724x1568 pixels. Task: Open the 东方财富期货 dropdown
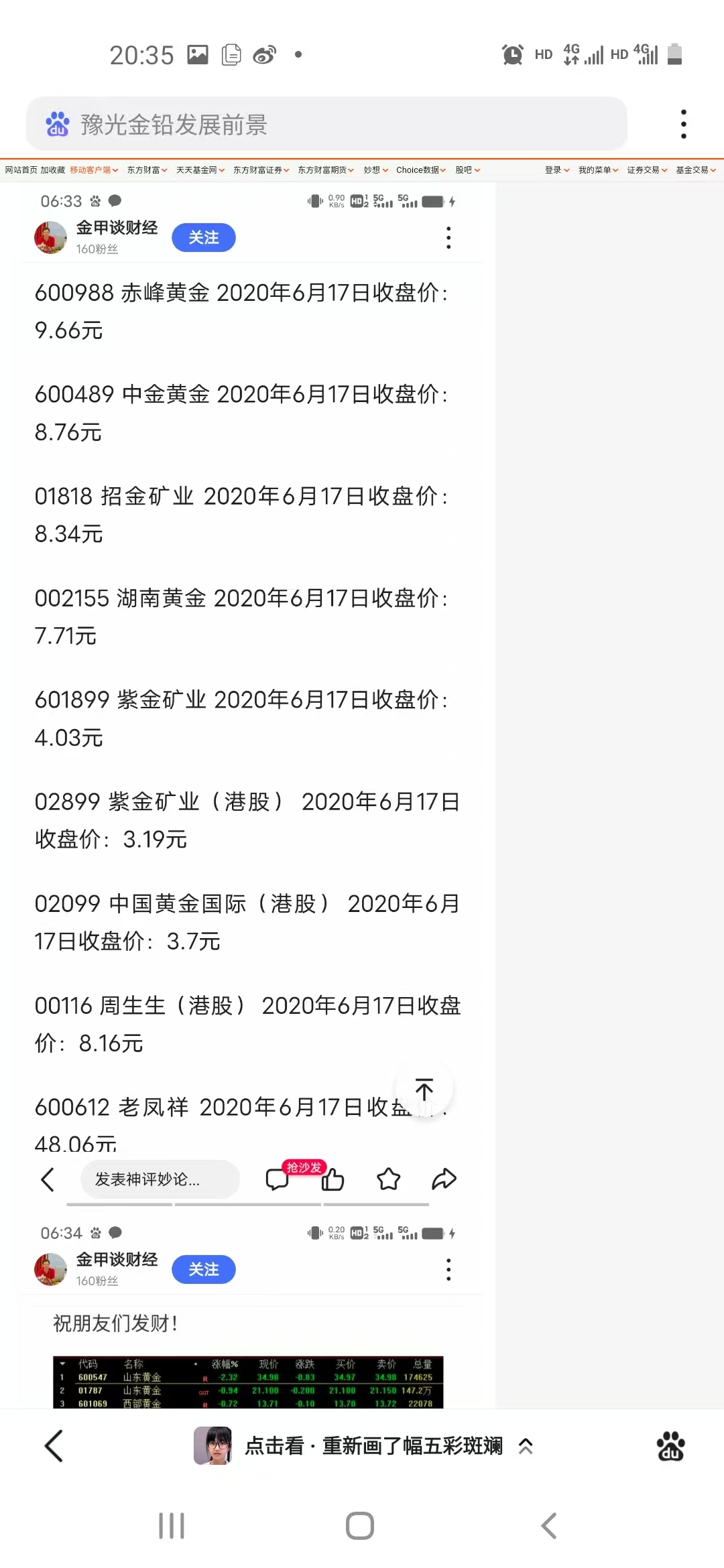pos(326,170)
